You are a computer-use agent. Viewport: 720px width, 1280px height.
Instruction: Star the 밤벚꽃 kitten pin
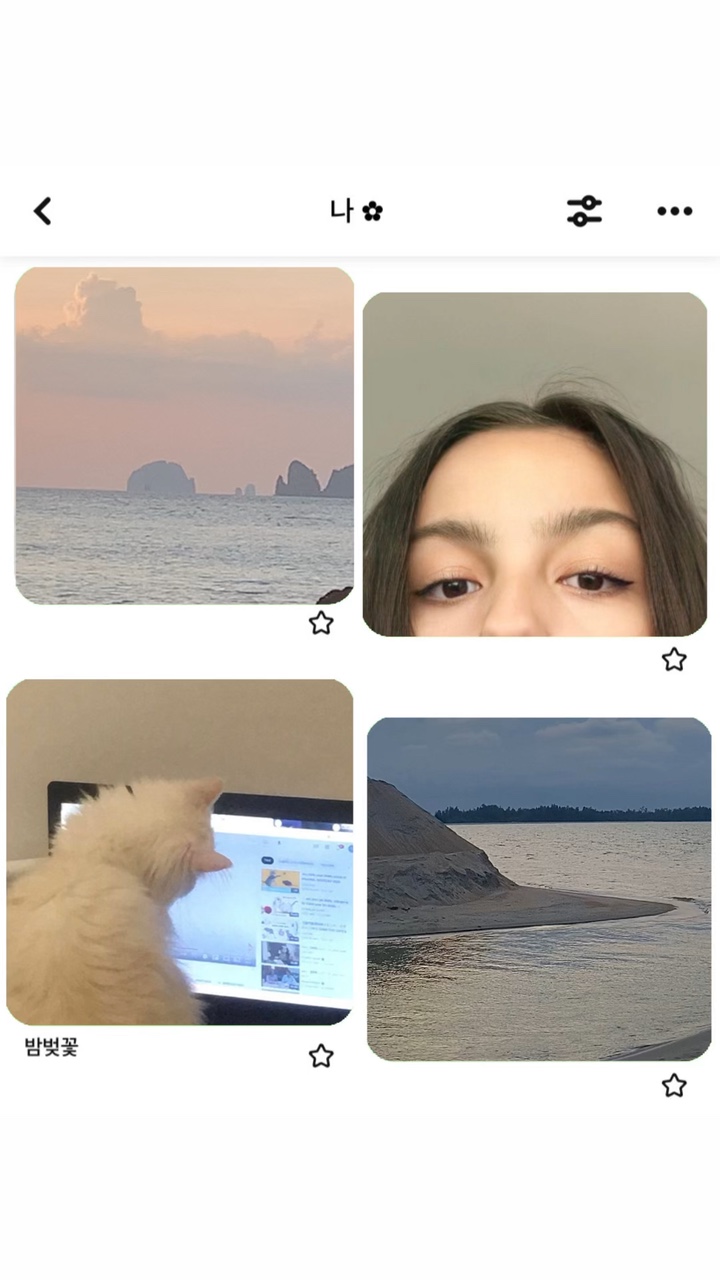pos(321,1055)
